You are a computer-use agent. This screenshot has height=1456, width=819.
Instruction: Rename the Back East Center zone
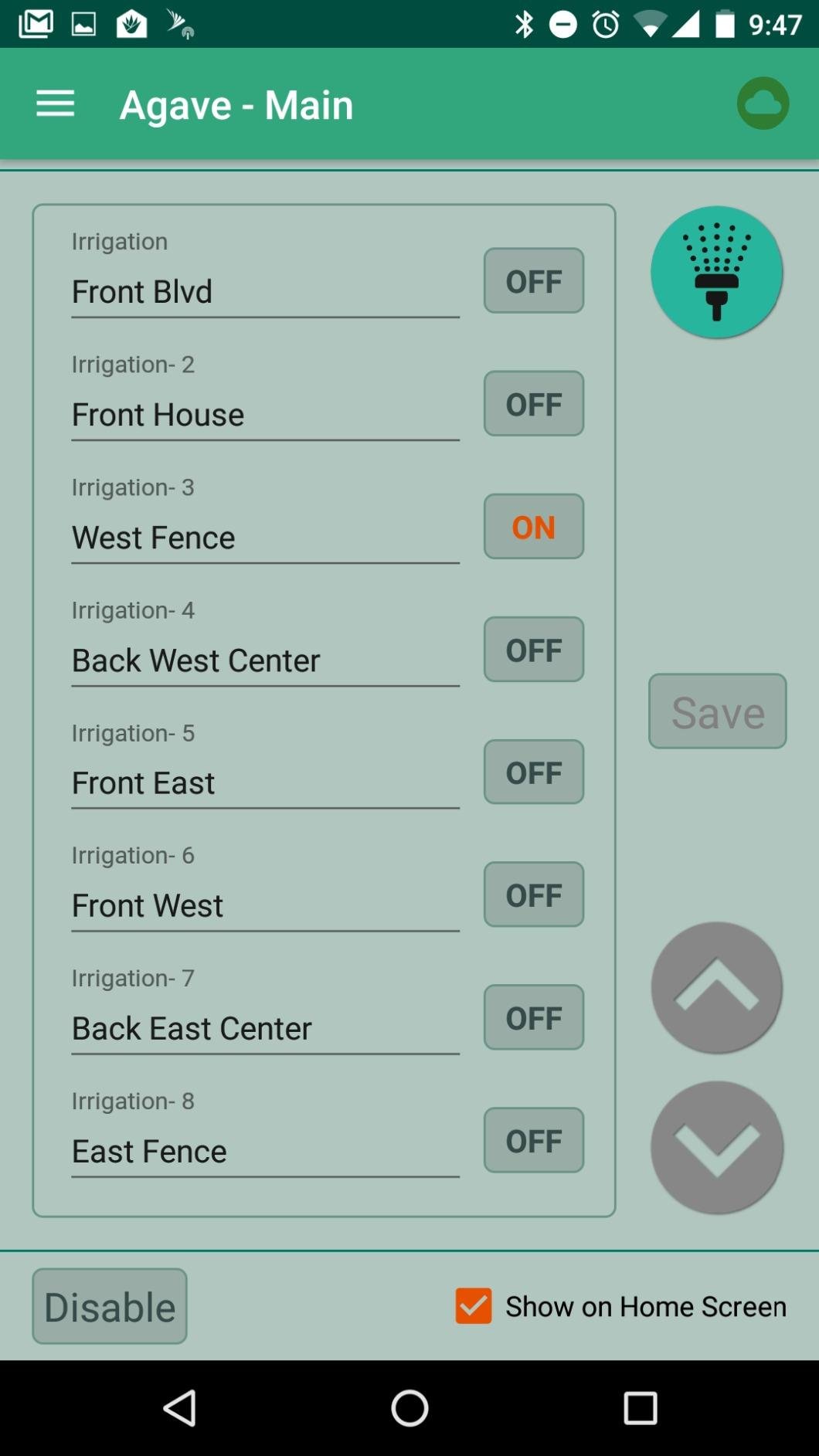[x=264, y=1029]
